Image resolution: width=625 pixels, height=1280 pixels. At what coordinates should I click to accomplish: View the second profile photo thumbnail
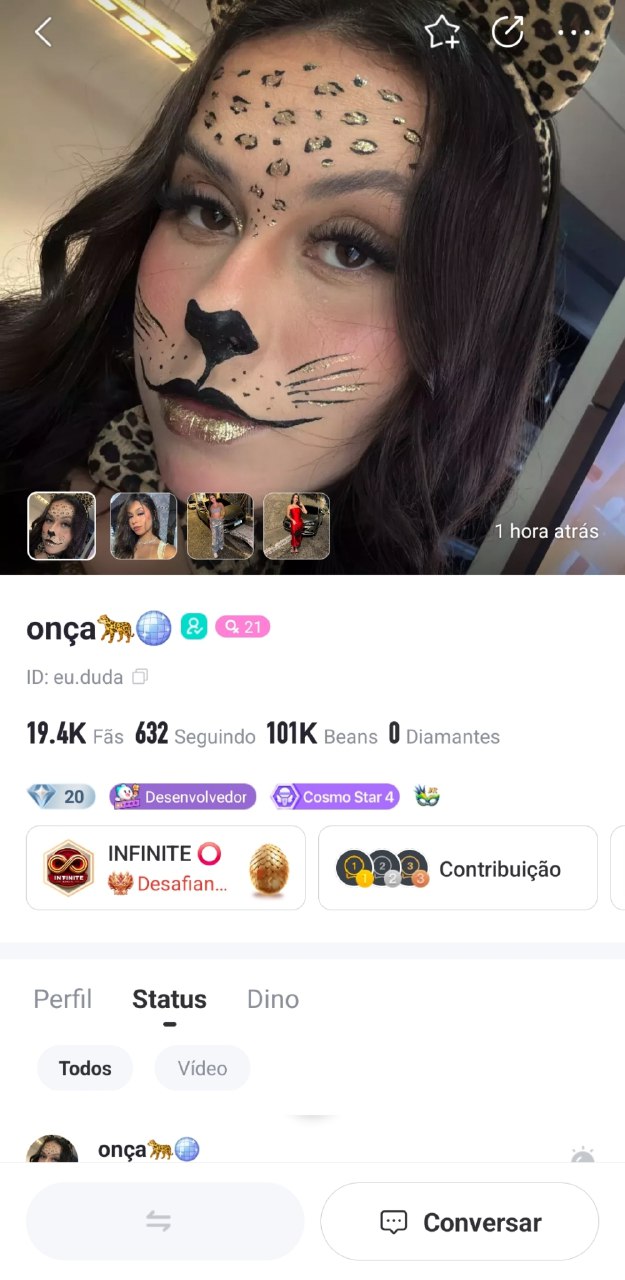143,526
